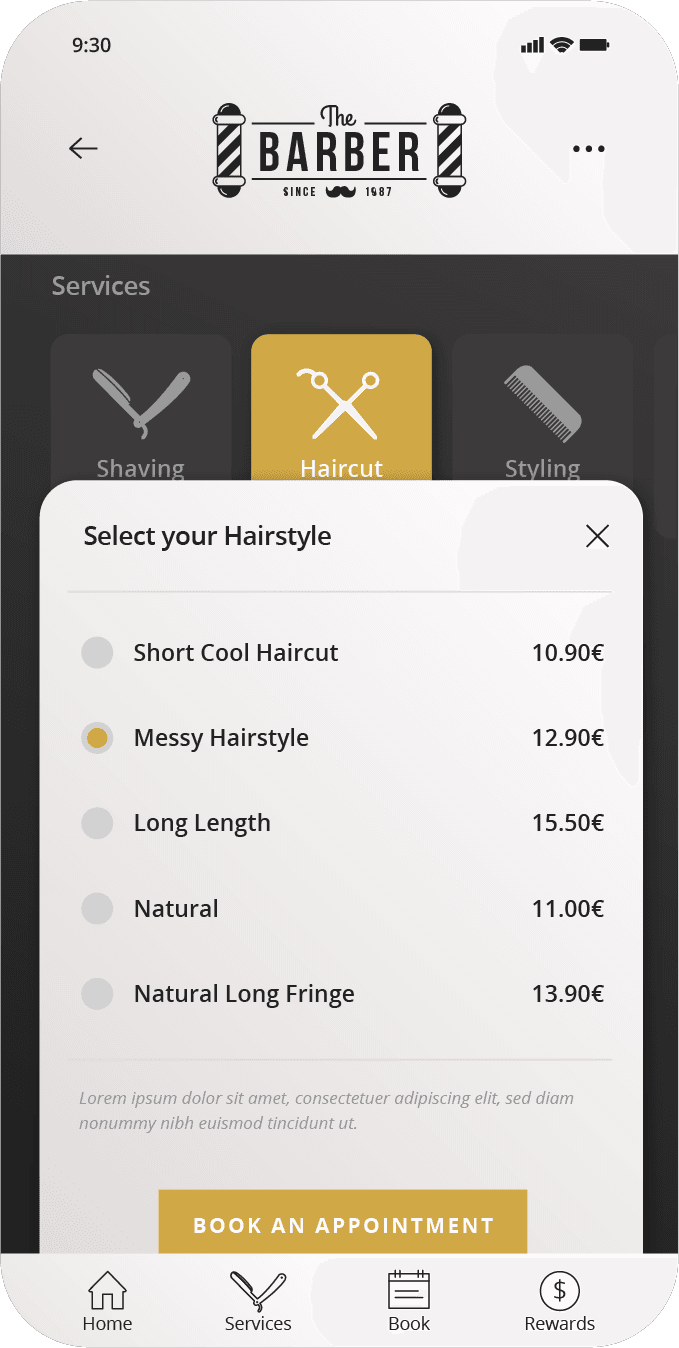Image resolution: width=679 pixels, height=1348 pixels.
Task: Close the Select your Hairstyle dialog
Action: [597, 536]
